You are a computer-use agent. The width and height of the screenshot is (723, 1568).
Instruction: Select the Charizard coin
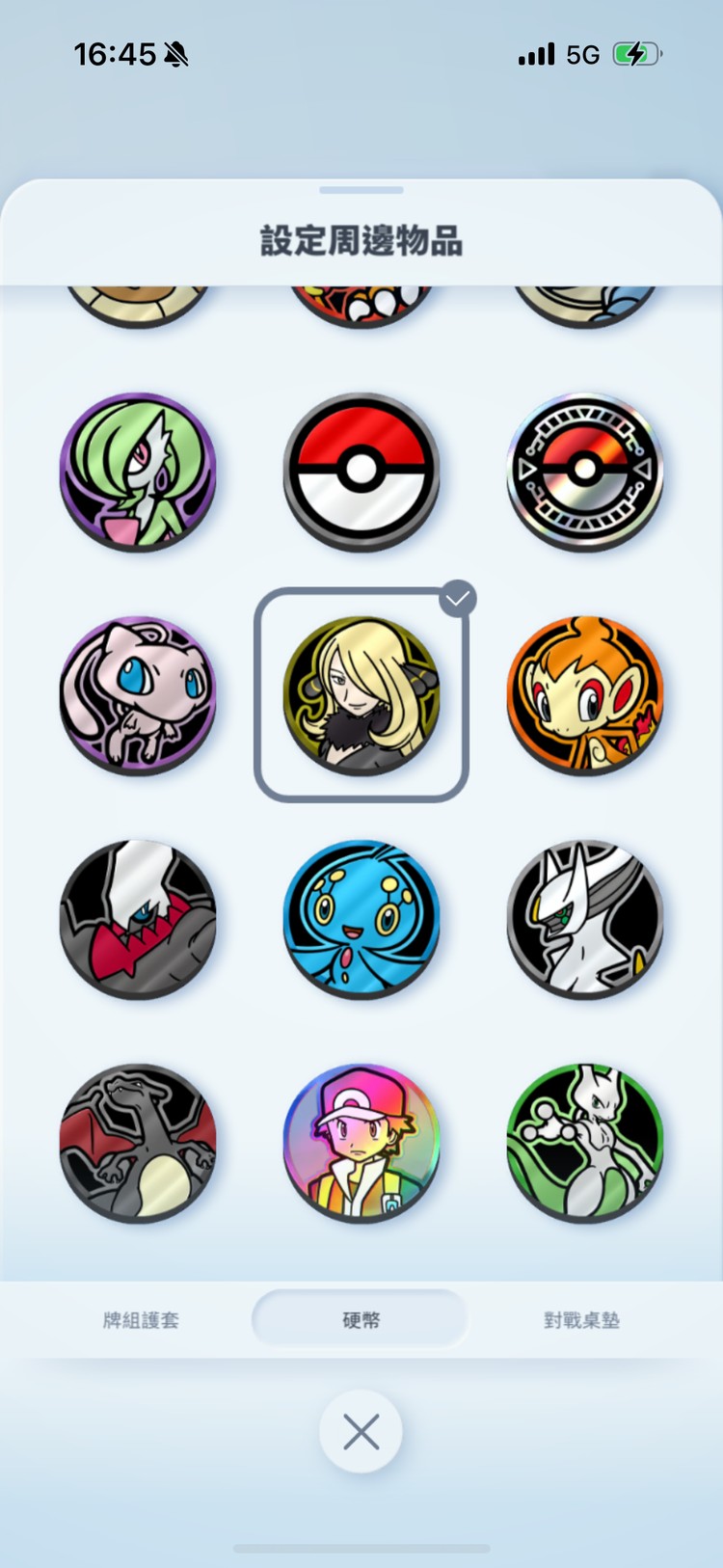click(x=138, y=1142)
